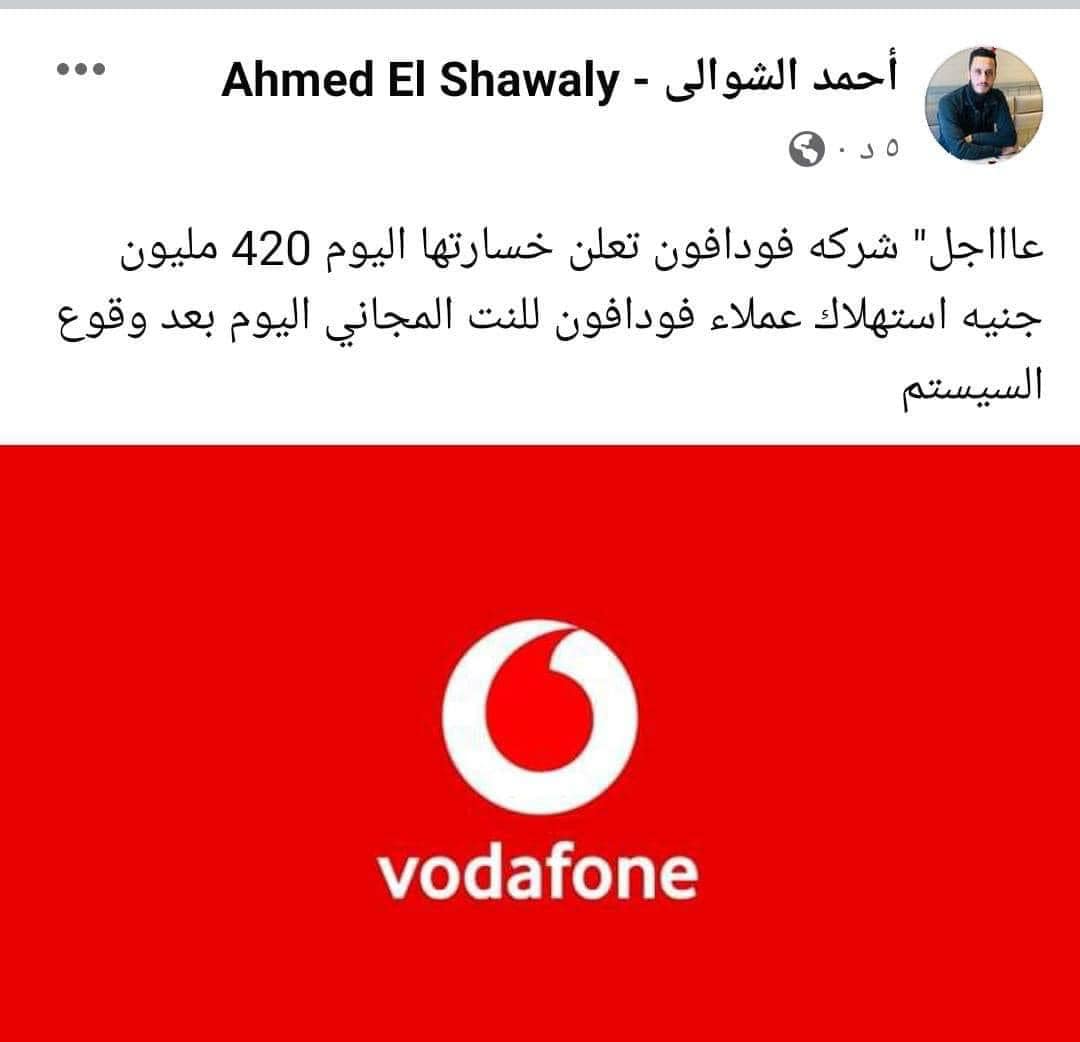Viewport: 1080px width, 1042px height.
Task: Open the attached red Vodafone image
Action: (x=540, y=742)
